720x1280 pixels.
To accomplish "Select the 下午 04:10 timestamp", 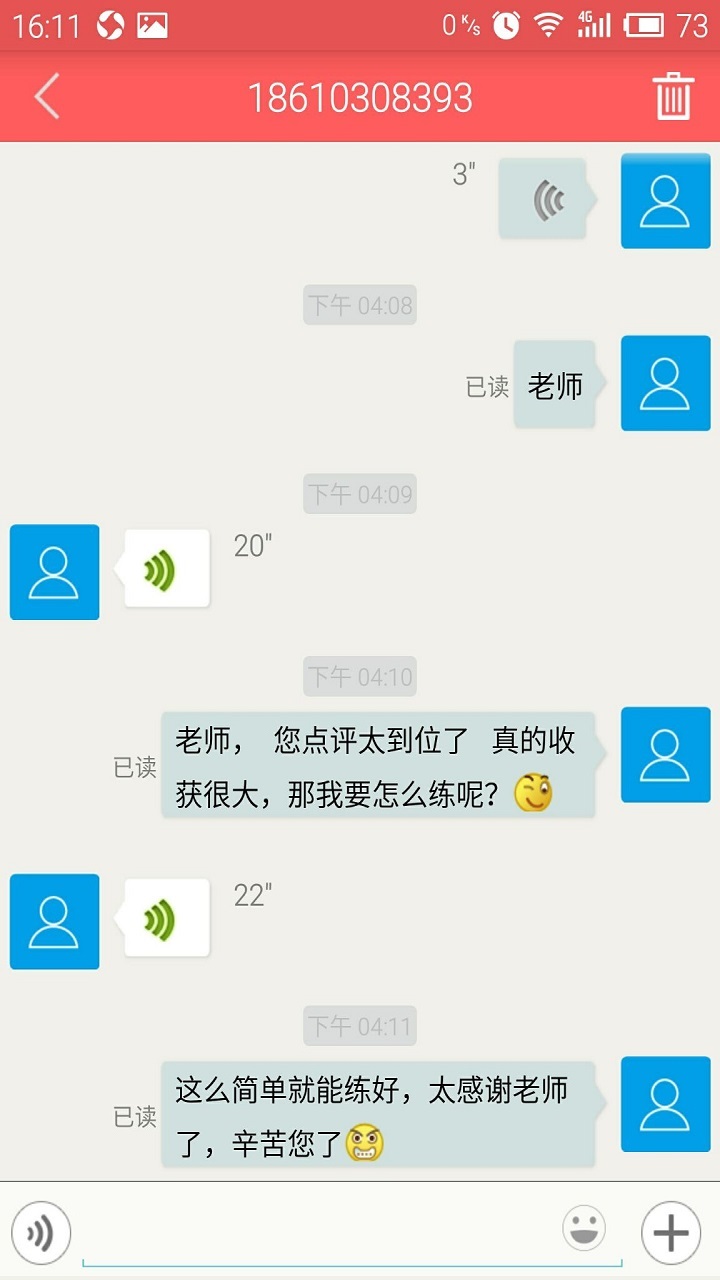I will 359,676.
